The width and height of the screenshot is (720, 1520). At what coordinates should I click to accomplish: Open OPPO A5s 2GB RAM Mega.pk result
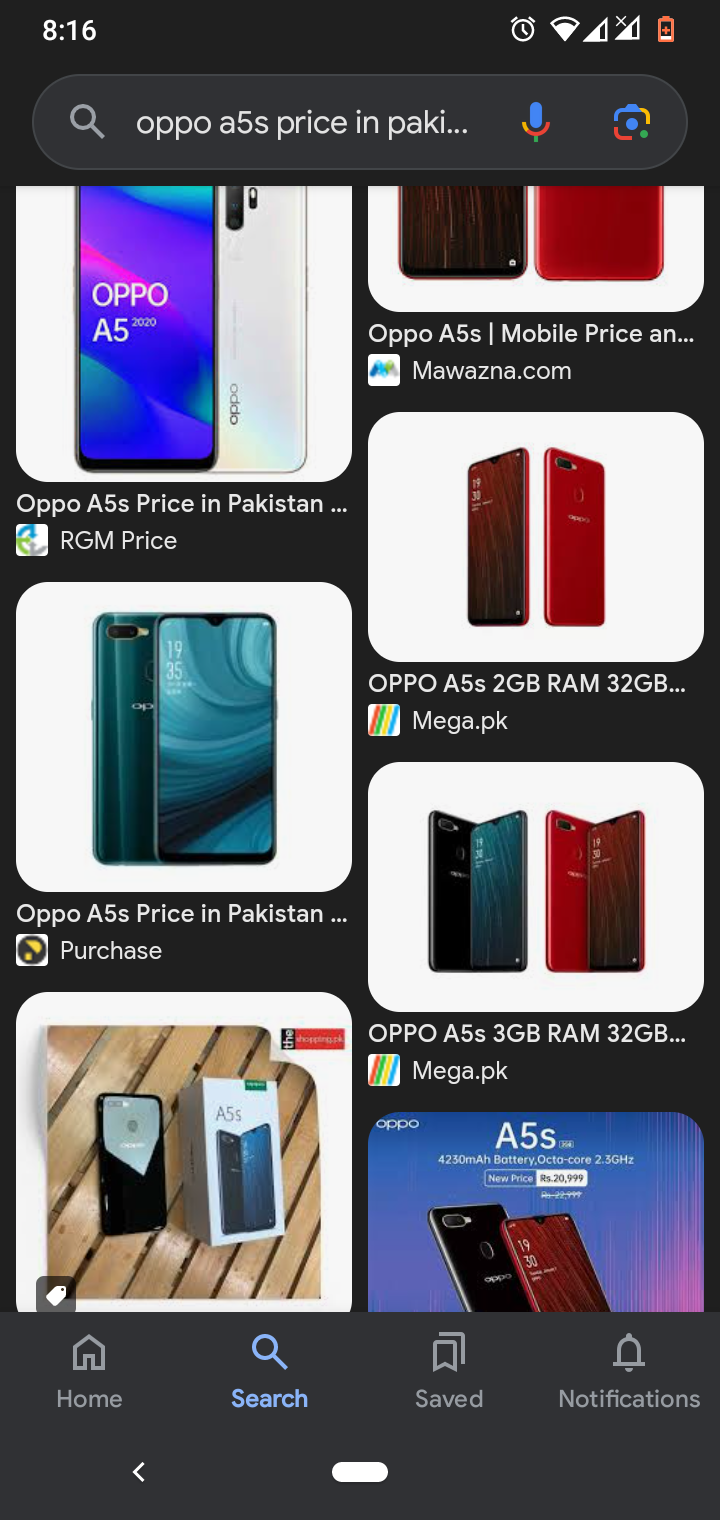(535, 537)
